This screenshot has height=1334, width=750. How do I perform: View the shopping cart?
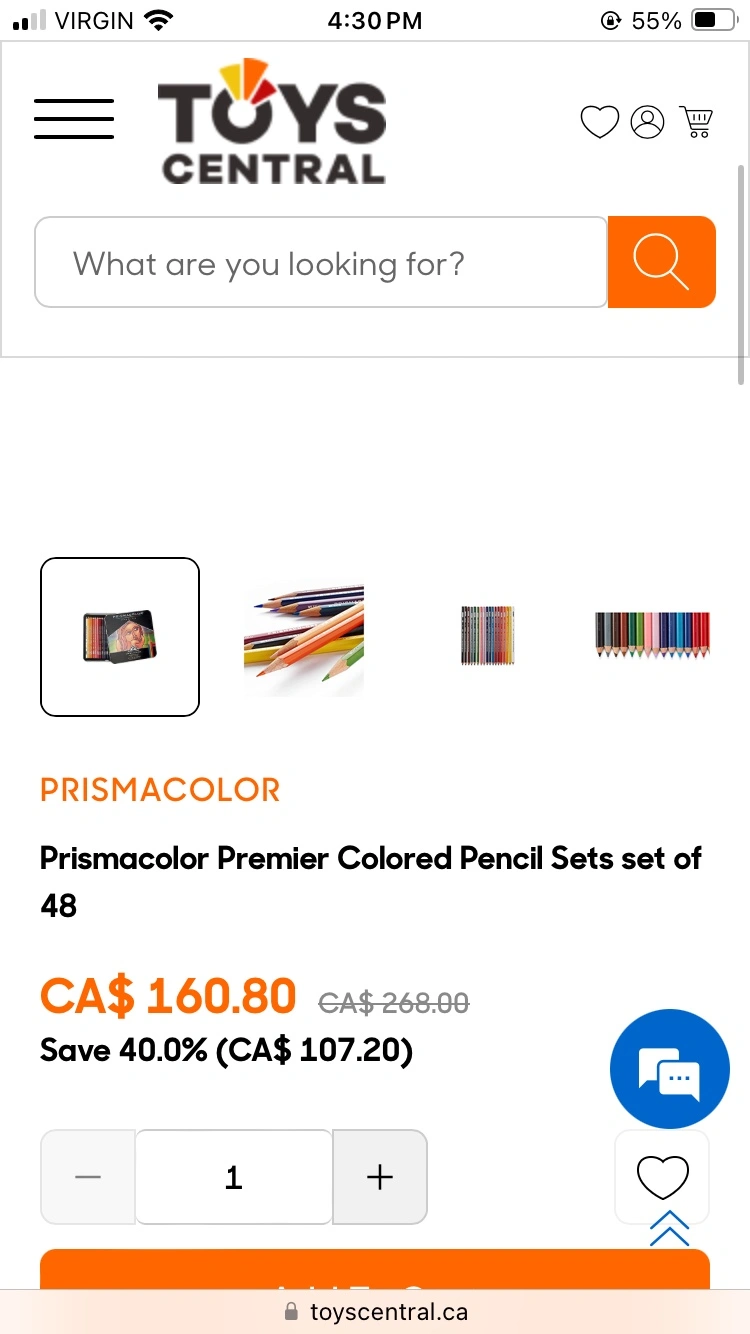coord(697,122)
